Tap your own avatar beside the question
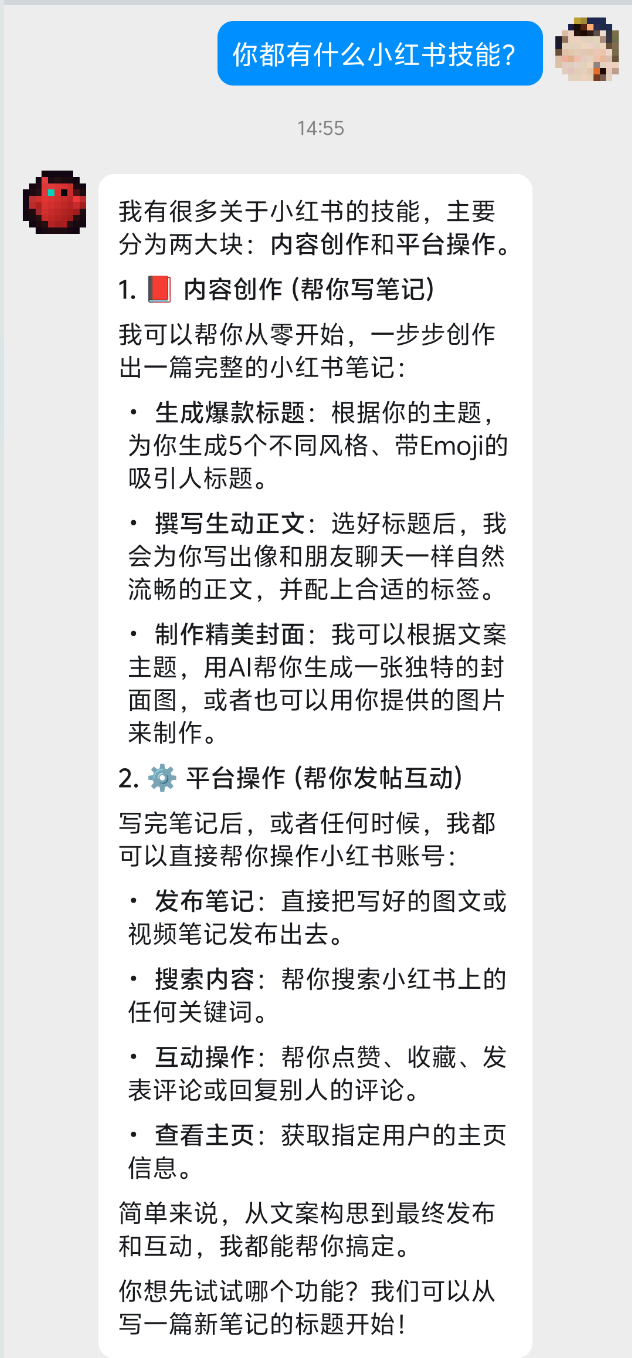This screenshot has width=632, height=1358. click(586, 50)
